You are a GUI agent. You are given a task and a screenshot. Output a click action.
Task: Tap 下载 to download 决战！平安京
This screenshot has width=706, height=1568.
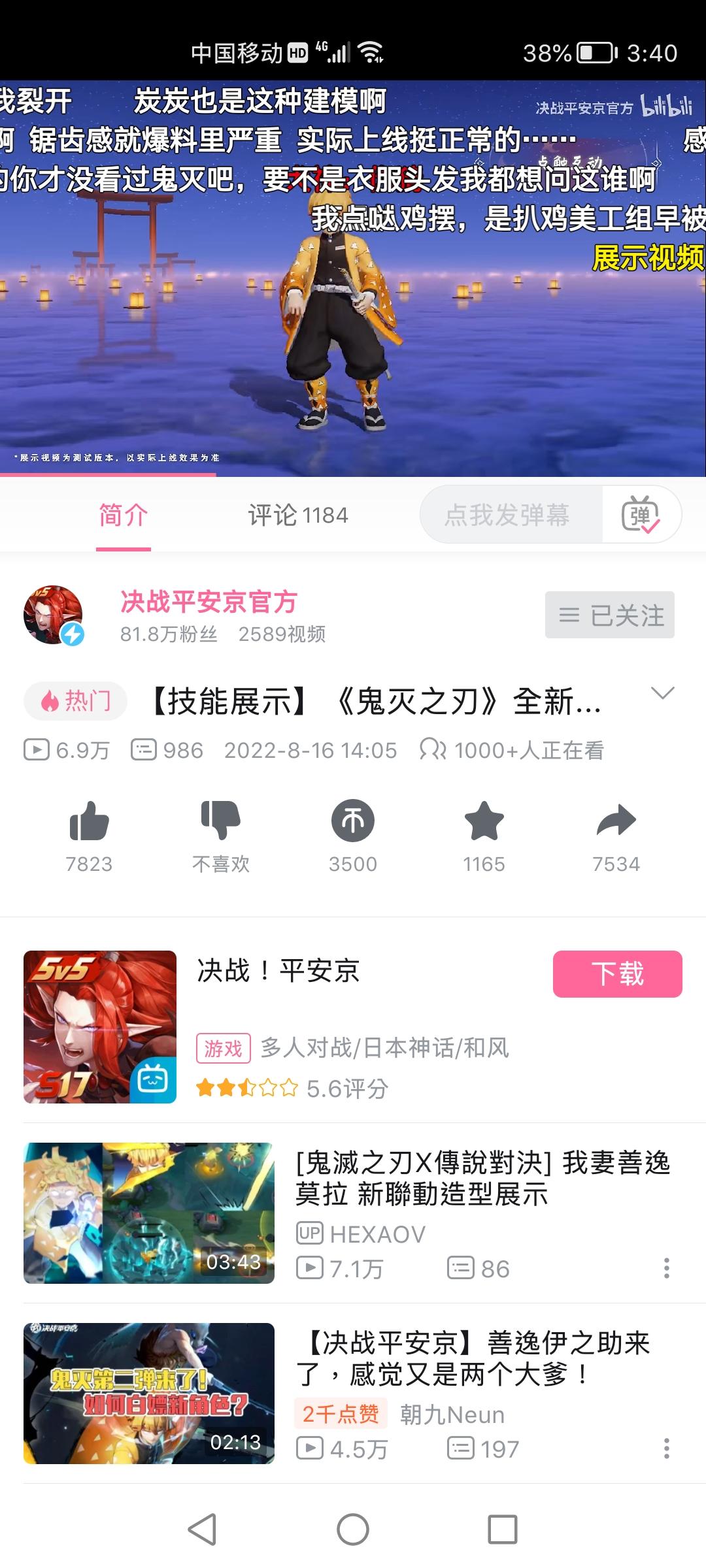618,973
